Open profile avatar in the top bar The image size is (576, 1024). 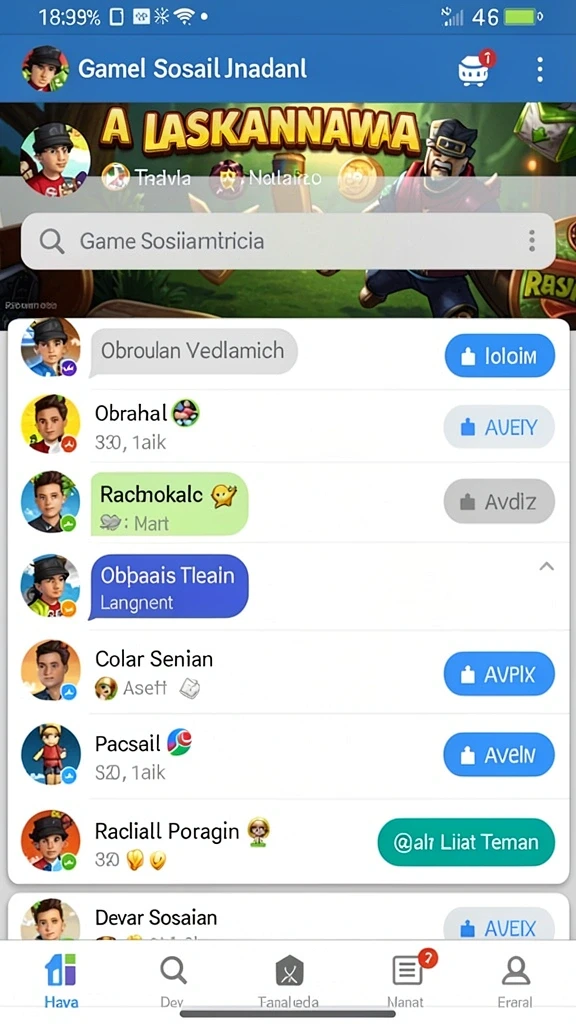(x=45, y=69)
